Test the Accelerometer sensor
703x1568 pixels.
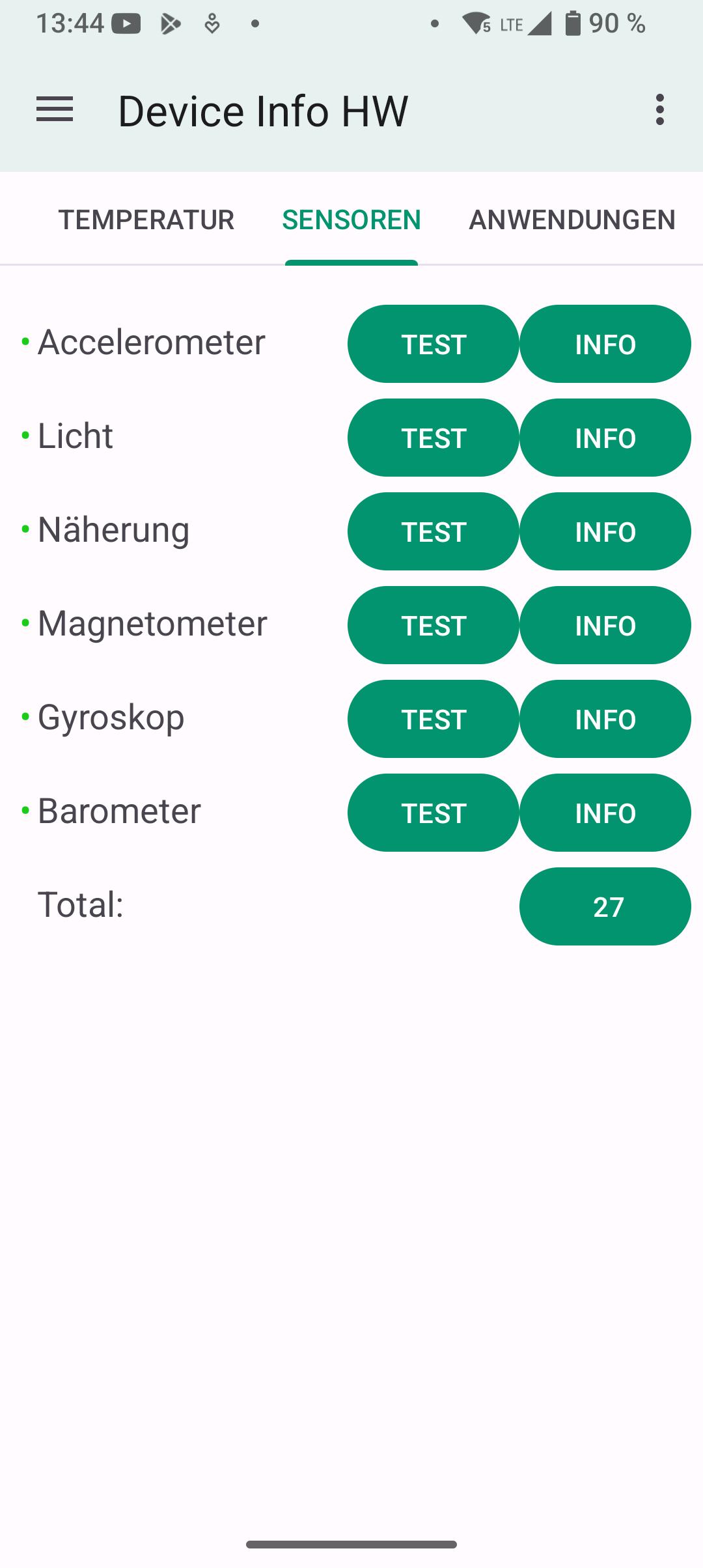pyautogui.click(x=433, y=344)
